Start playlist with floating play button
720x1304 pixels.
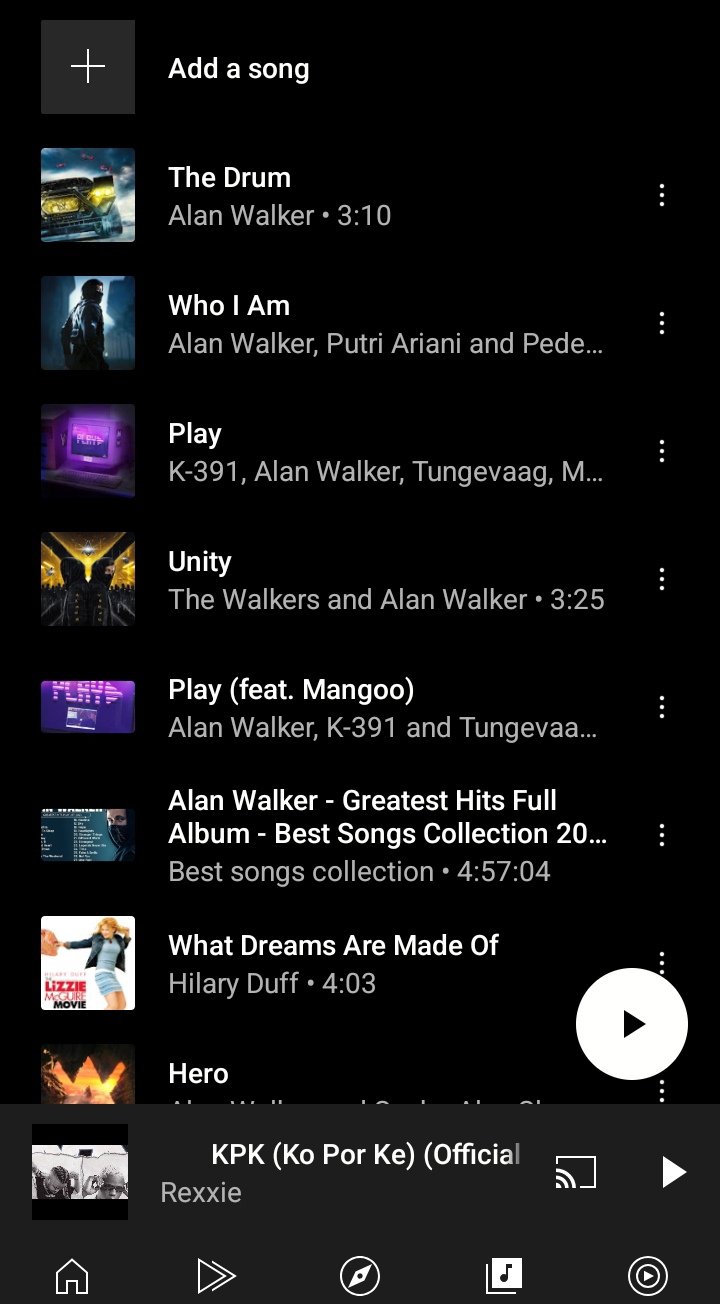coord(632,1024)
